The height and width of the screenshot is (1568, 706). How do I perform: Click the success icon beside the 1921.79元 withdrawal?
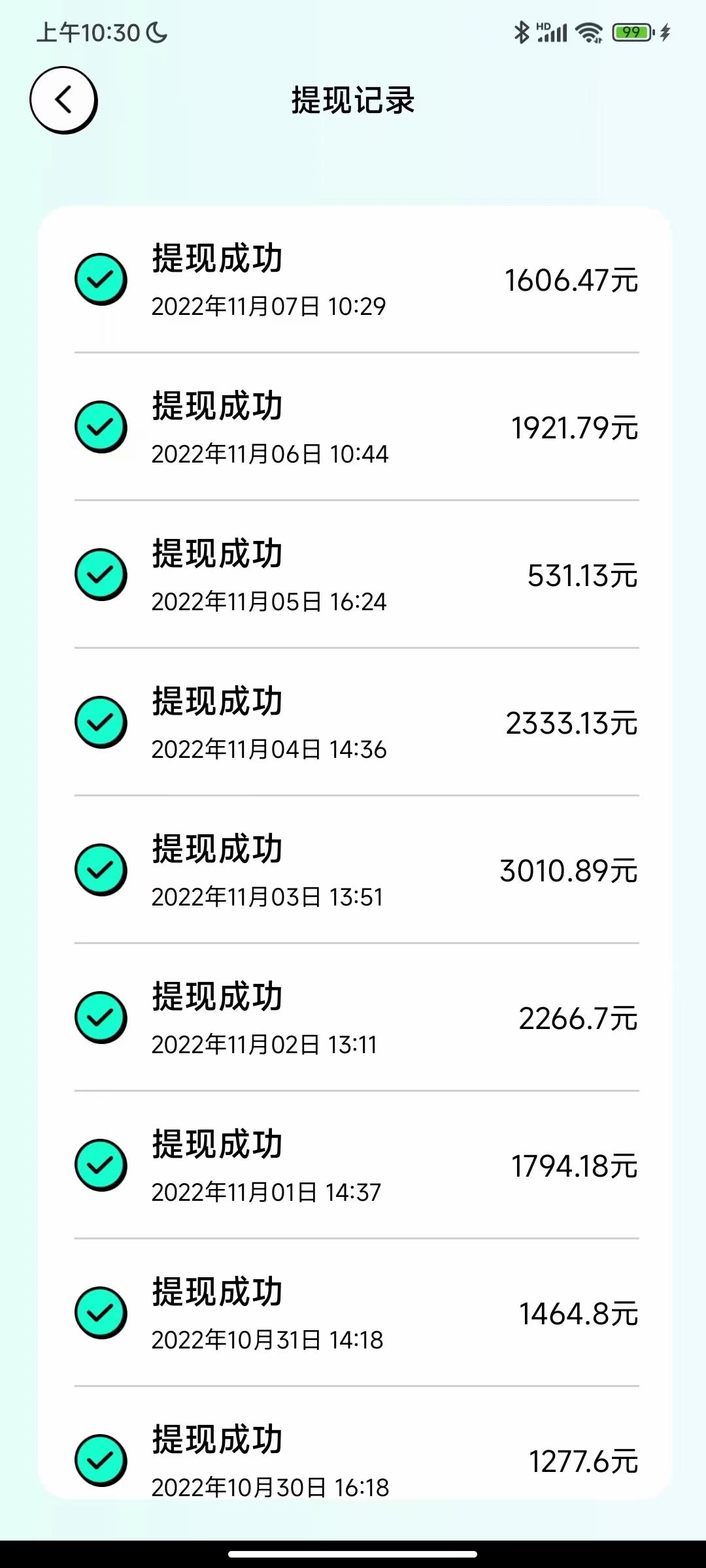coord(102,426)
